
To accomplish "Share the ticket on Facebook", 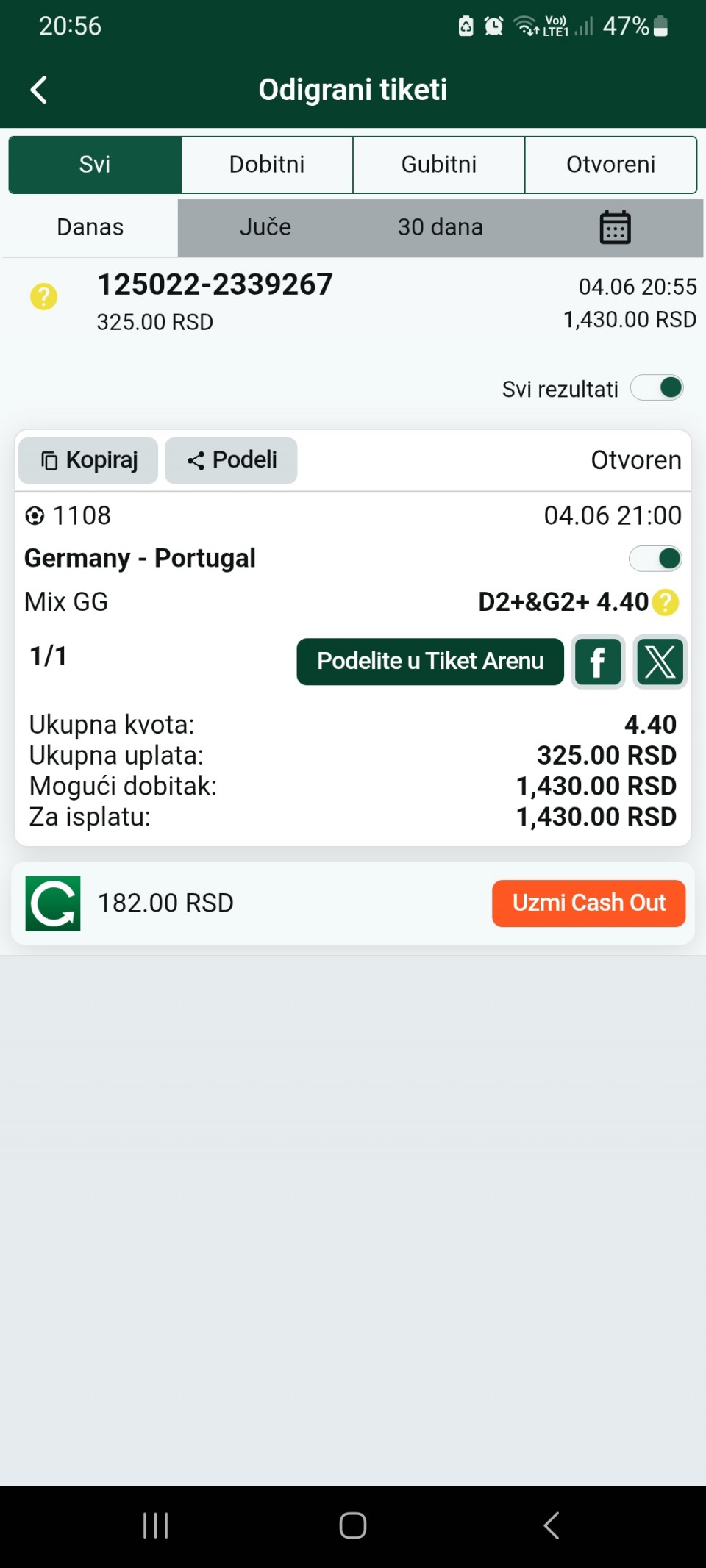I will 598,662.
